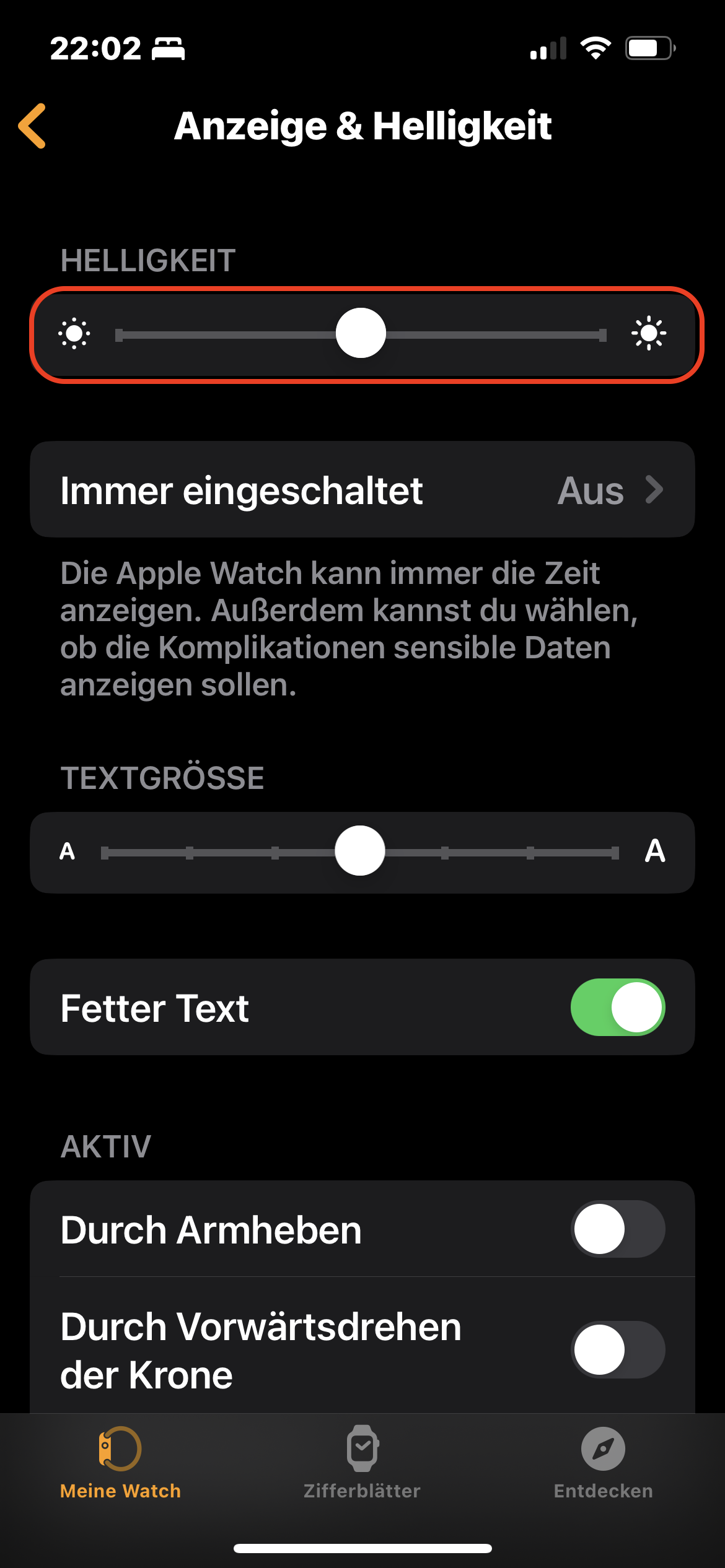Switch to the Zifferblätter tab
The width and height of the screenshot is (725, 1568).
(362, 1463)
